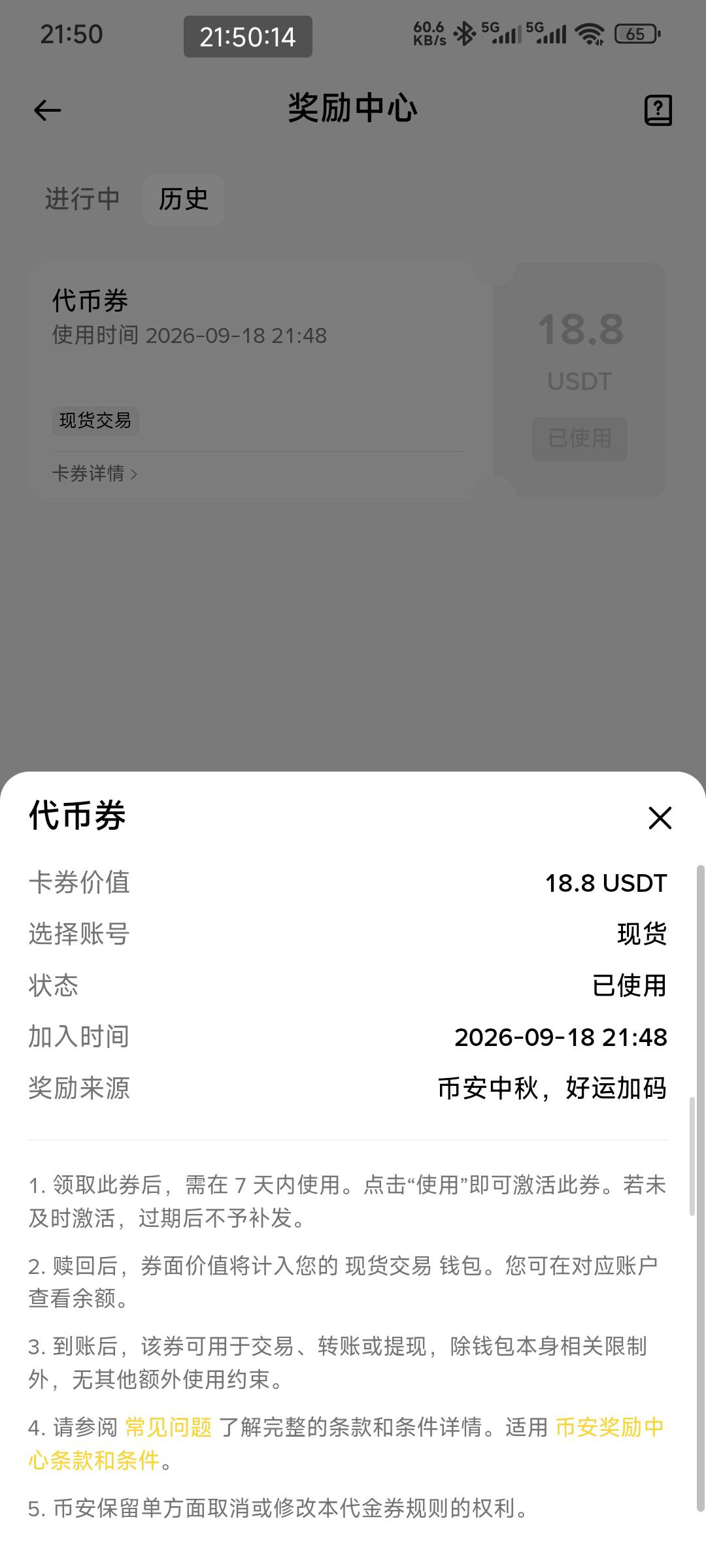
Task: Open the 币安奖励中心条款和条件 link
Action: click(609, 1427)
